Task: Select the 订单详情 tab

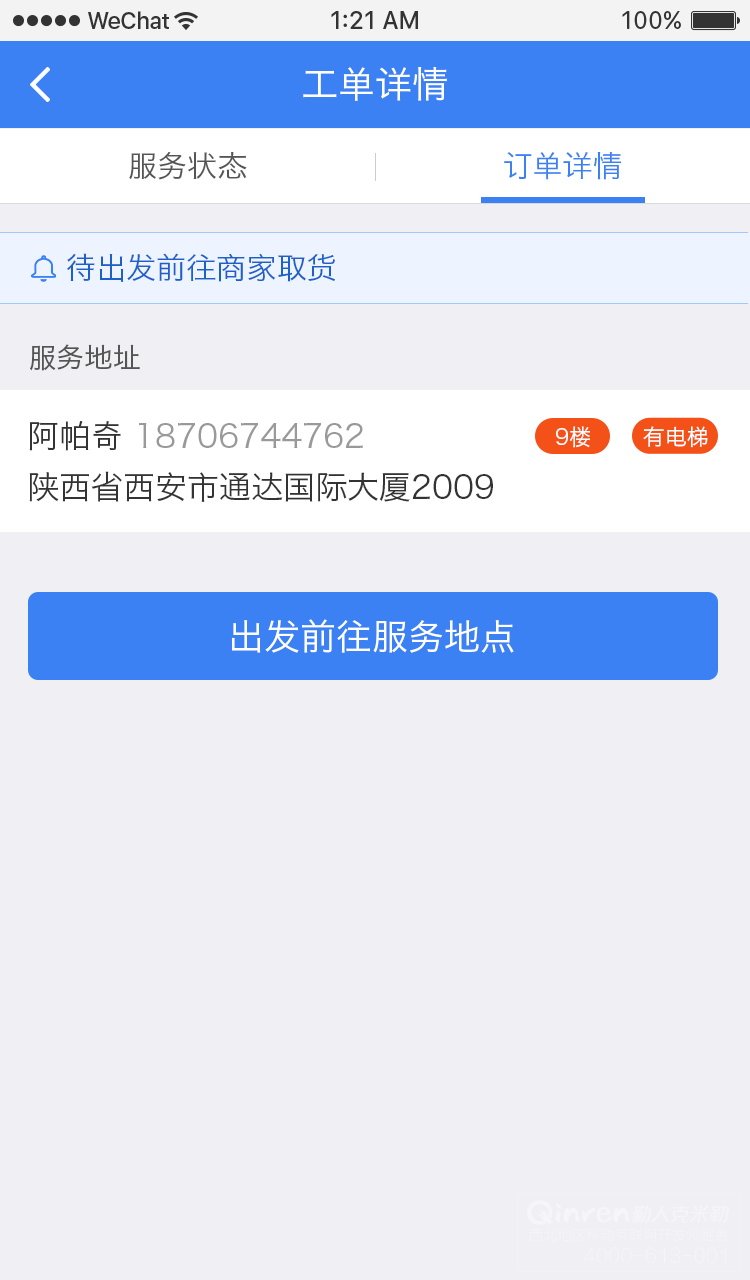Action: (563, 166)
